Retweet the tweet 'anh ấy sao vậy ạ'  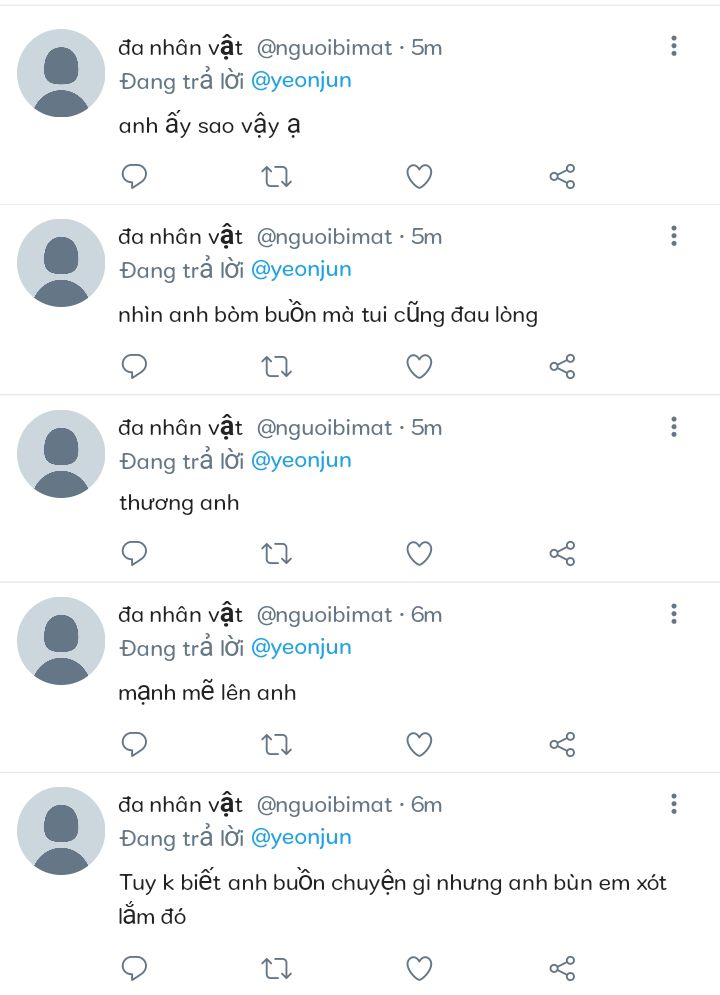pos(276,177)
